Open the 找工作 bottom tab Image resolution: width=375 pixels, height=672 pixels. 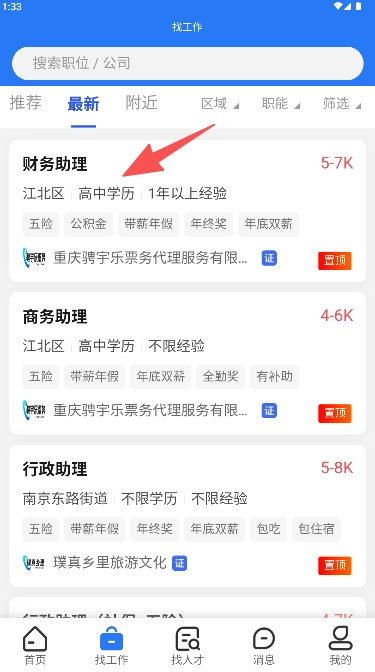point(111,645)
